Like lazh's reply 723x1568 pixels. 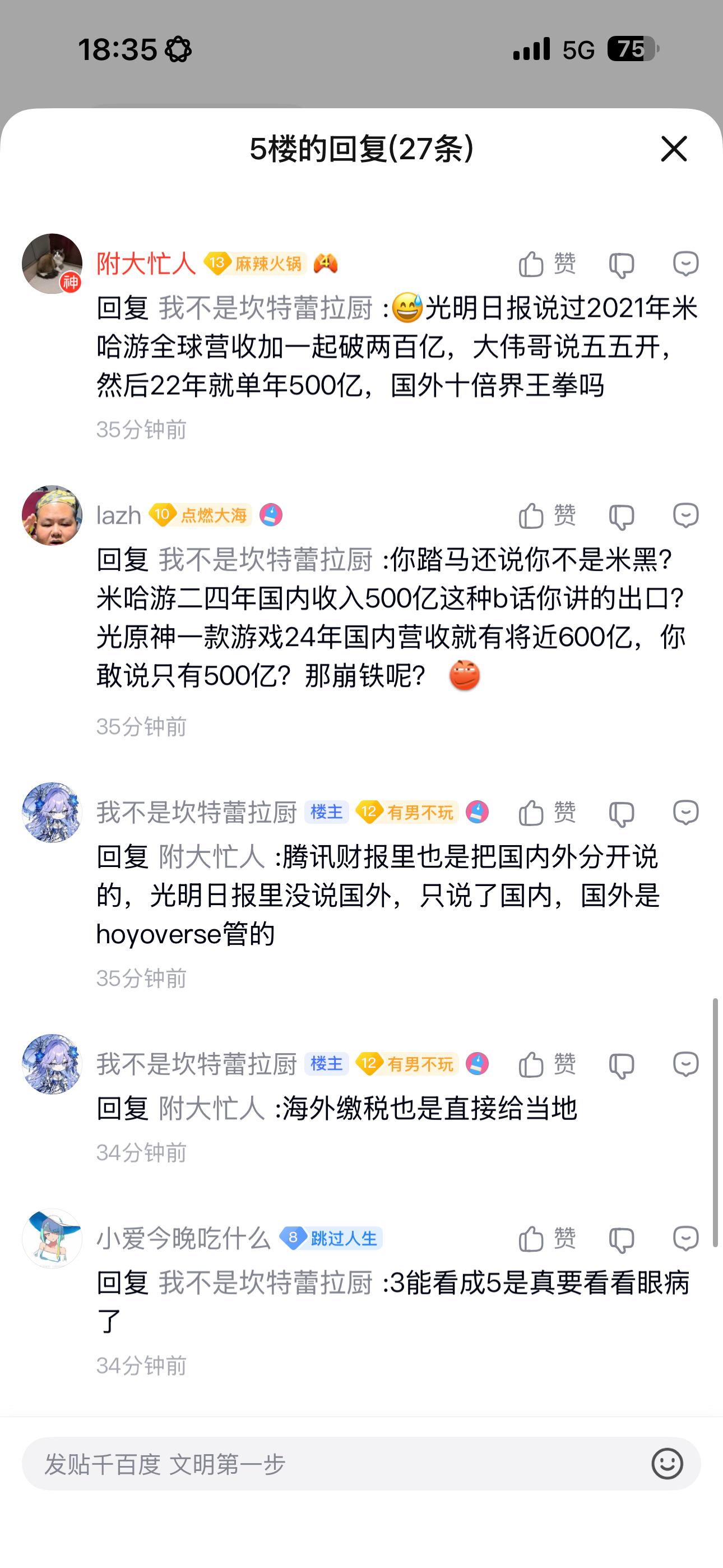point(546,516)
